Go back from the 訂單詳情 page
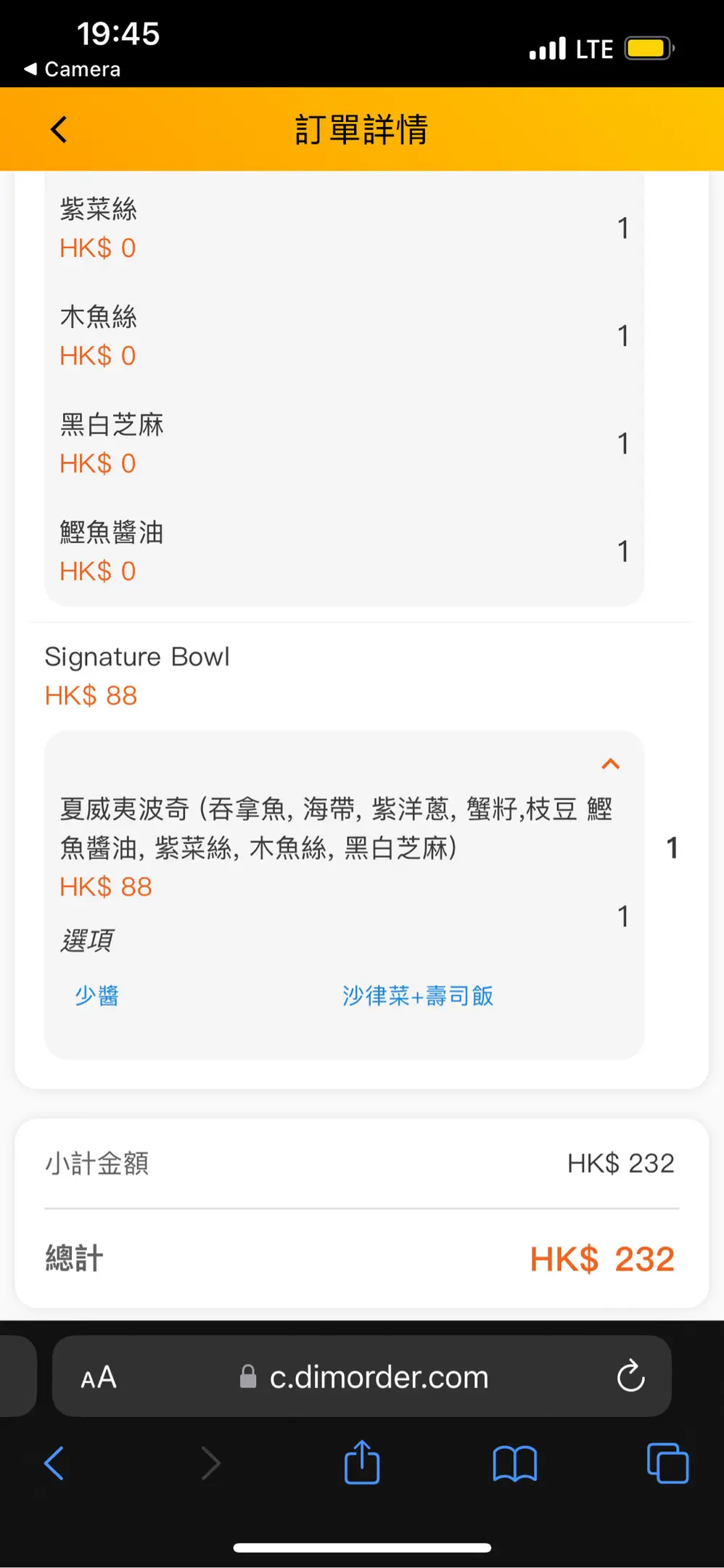The height and width of the screenshot is (1568, 724). 59,130
